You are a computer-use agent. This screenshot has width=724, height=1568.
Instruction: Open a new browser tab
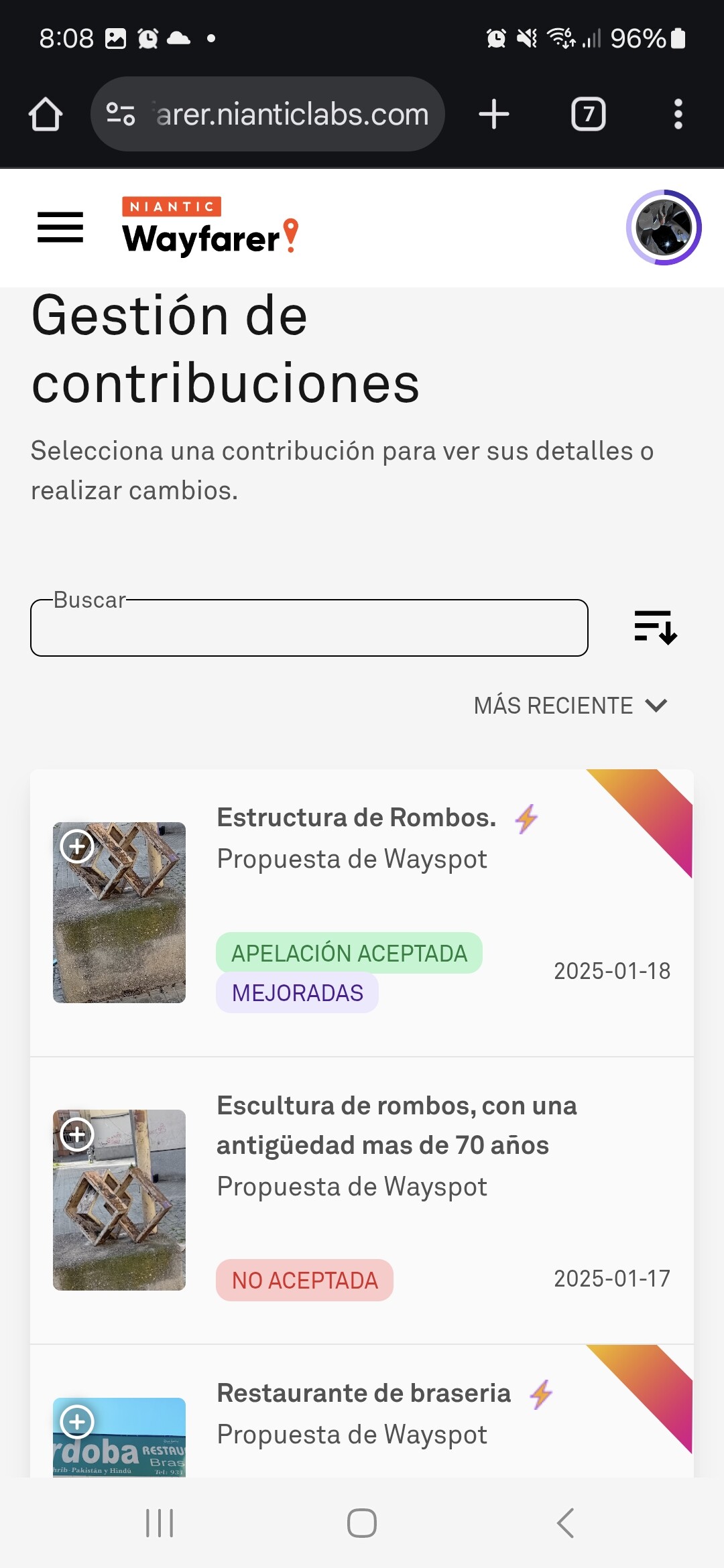click(494, 114)
